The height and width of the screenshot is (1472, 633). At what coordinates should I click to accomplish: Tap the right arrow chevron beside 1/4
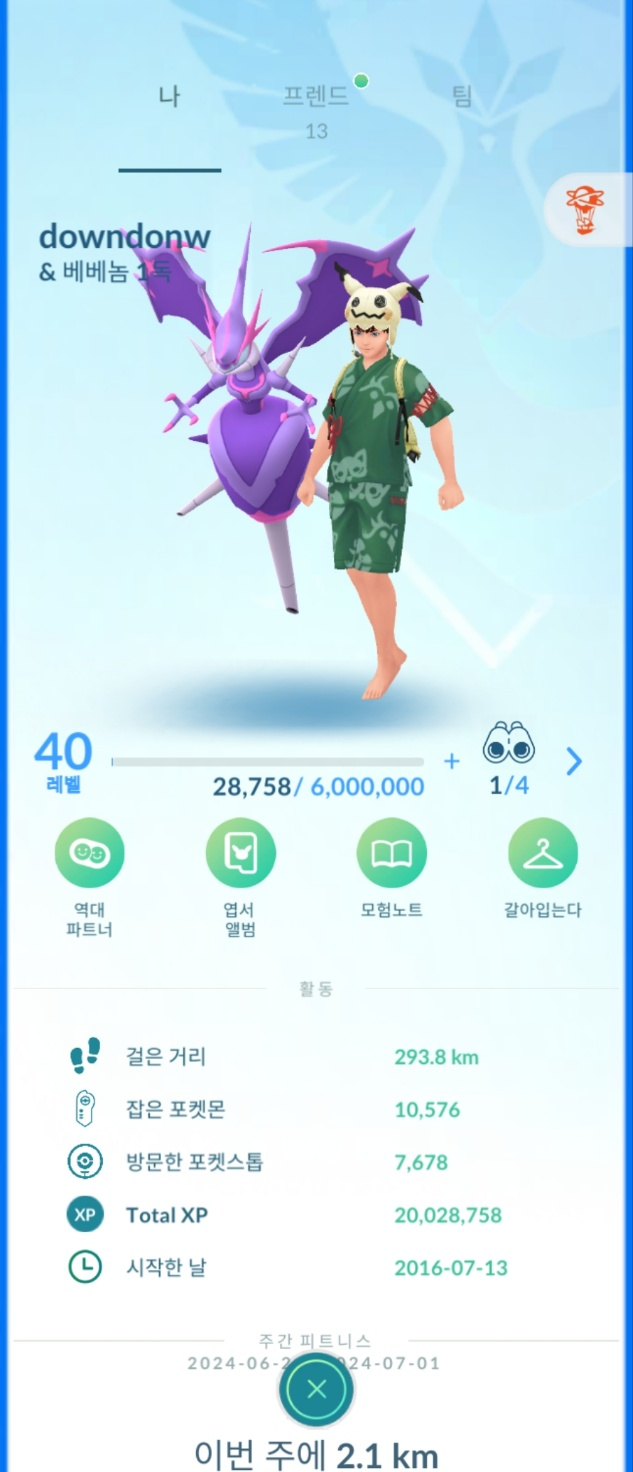tap(574, 762)
